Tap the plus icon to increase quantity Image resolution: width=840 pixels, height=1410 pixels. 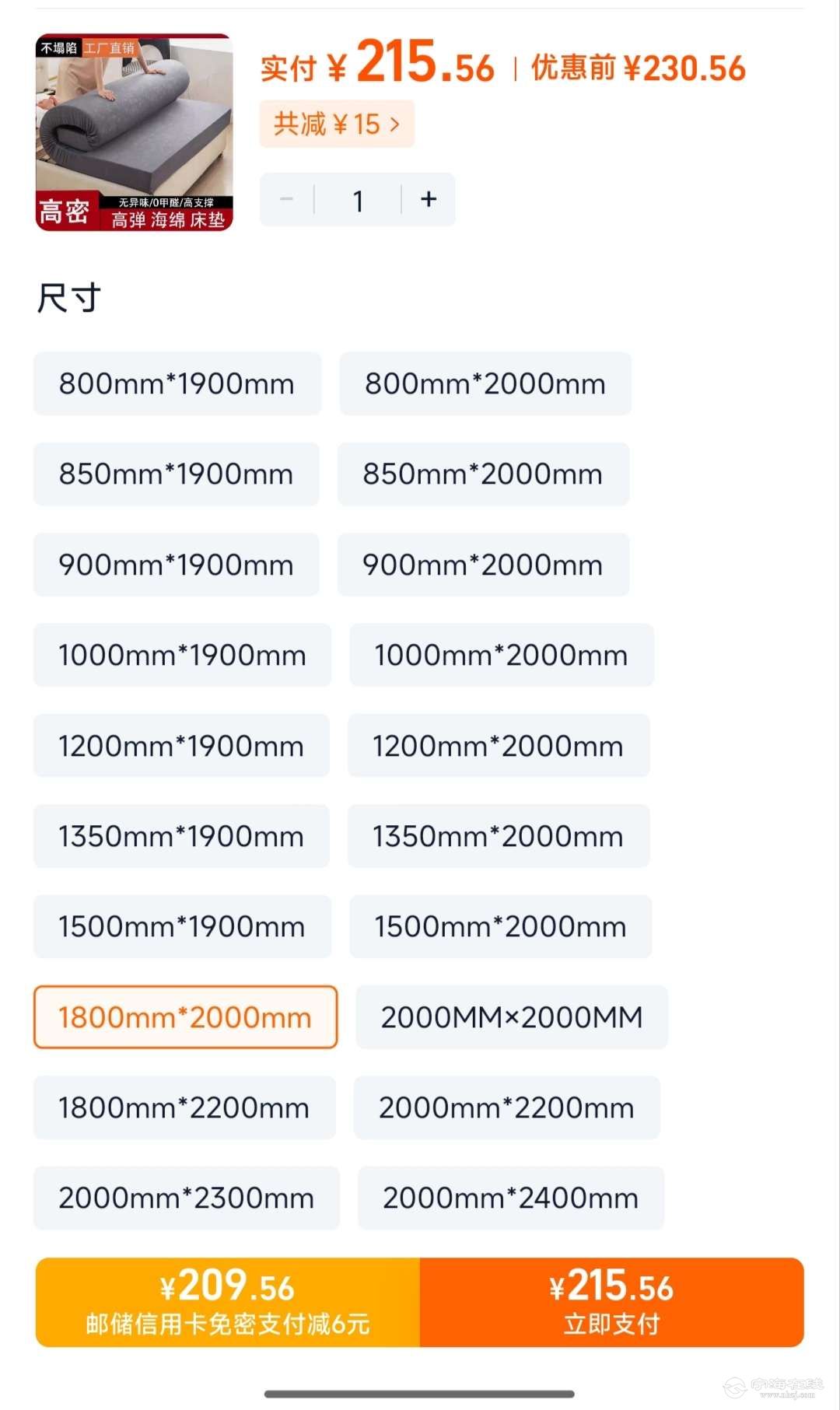click(428, 200)
